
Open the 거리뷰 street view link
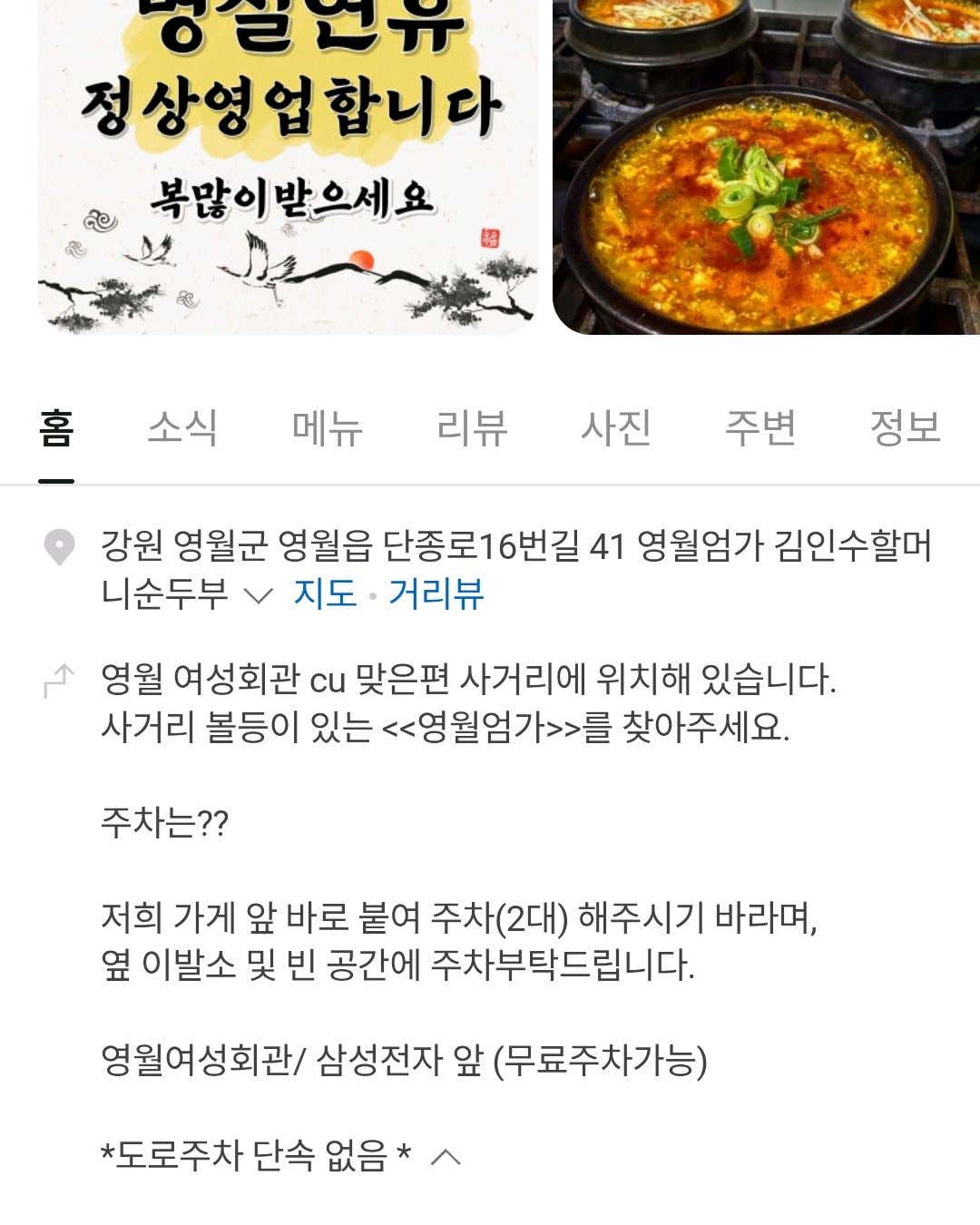[436, 593]
